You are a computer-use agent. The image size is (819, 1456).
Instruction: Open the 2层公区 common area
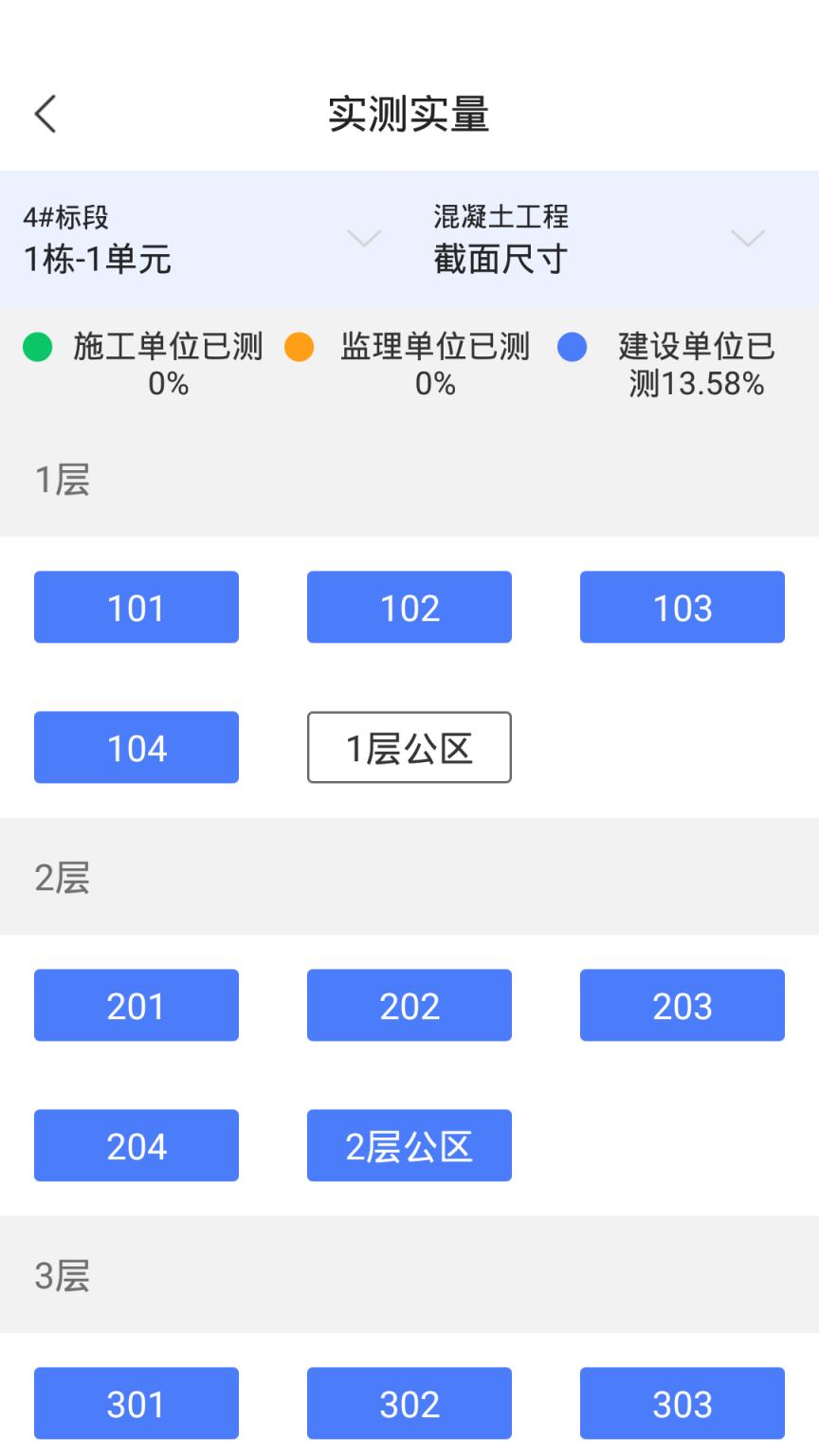coord(409,1145)
